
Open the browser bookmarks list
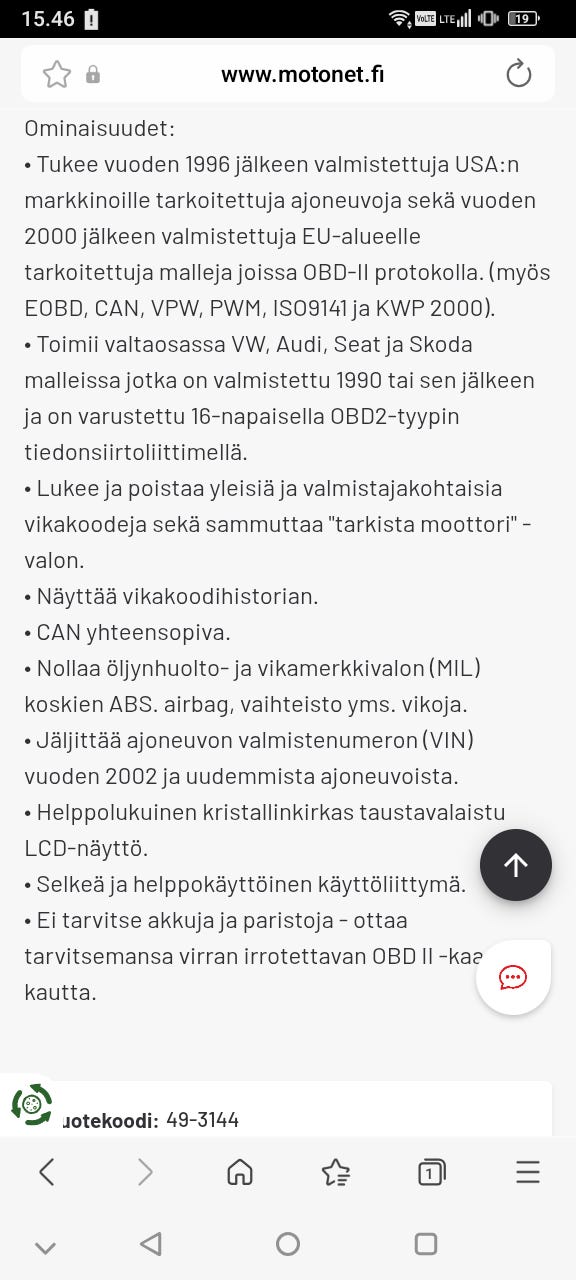coord(335,1172)
